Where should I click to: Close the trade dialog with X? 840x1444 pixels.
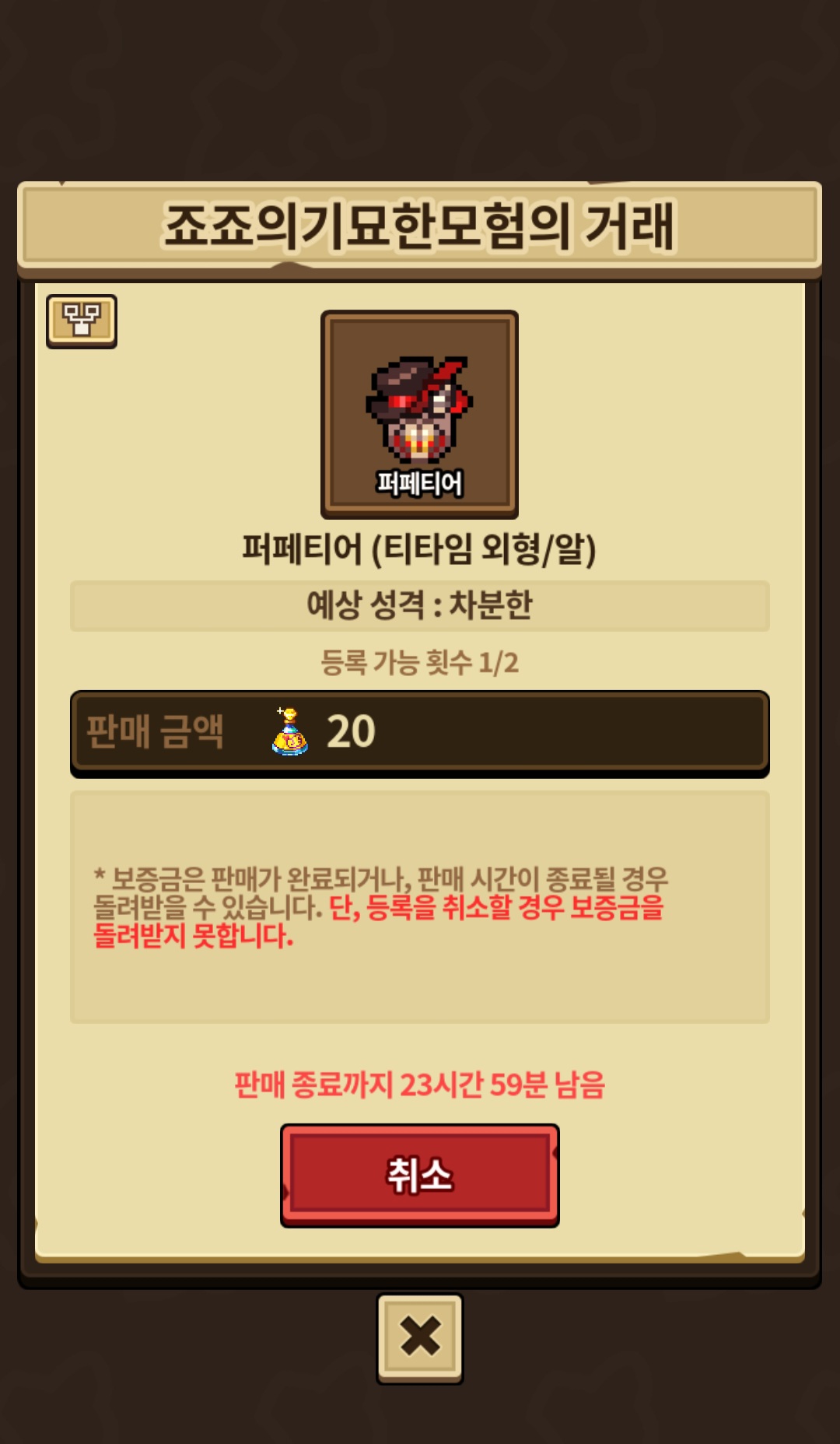[420, 1337]
